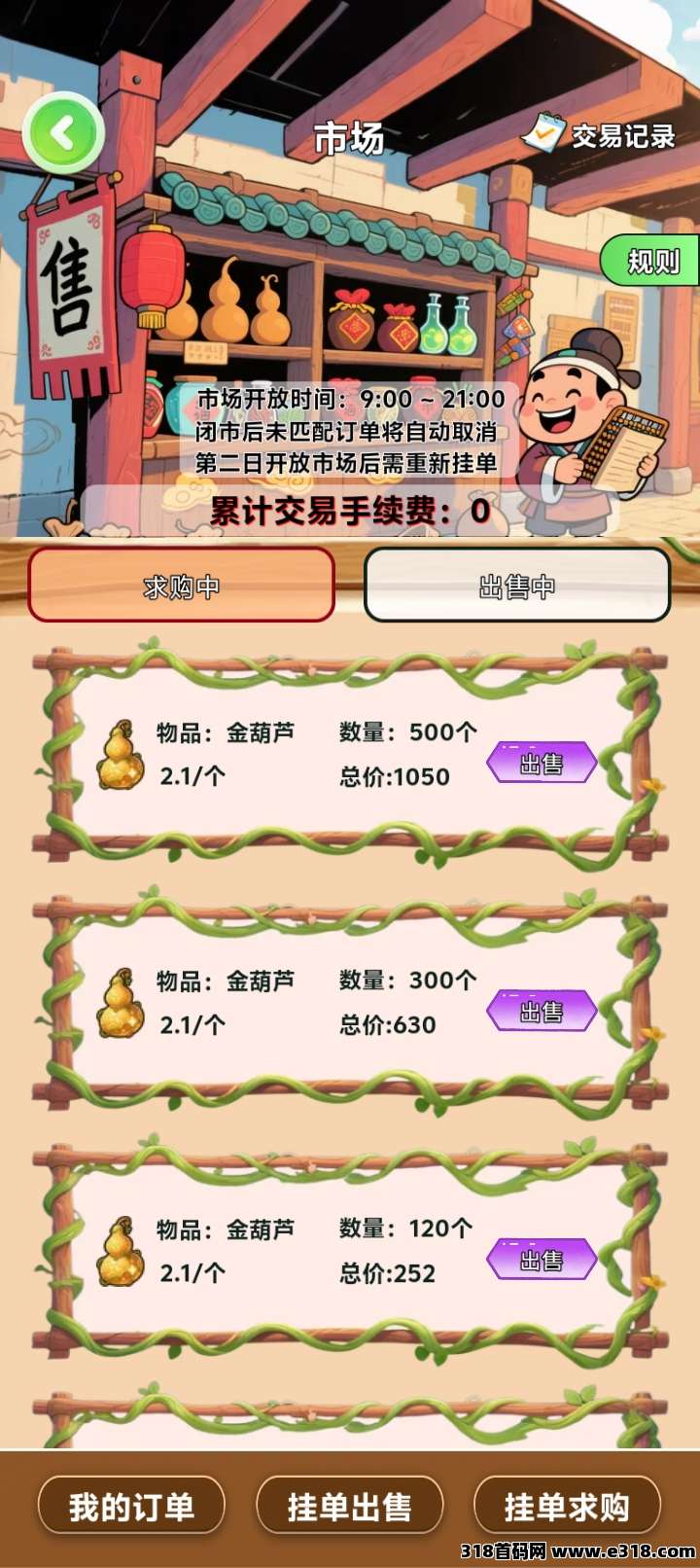Tap 挂单出售 to list a sale
Screen dimensions: 700x1568
pyautogui.click(x=350, y=1507)
